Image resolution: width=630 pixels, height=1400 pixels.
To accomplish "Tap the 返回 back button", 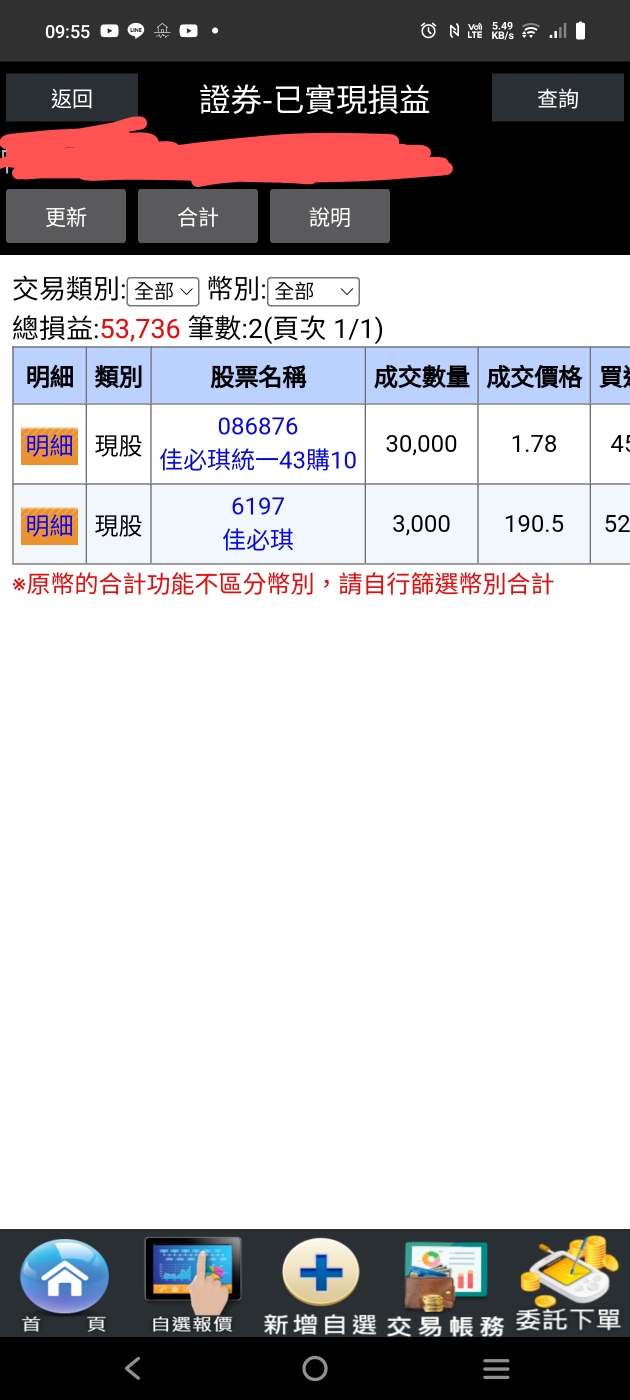I will click(x=72, y=98).
